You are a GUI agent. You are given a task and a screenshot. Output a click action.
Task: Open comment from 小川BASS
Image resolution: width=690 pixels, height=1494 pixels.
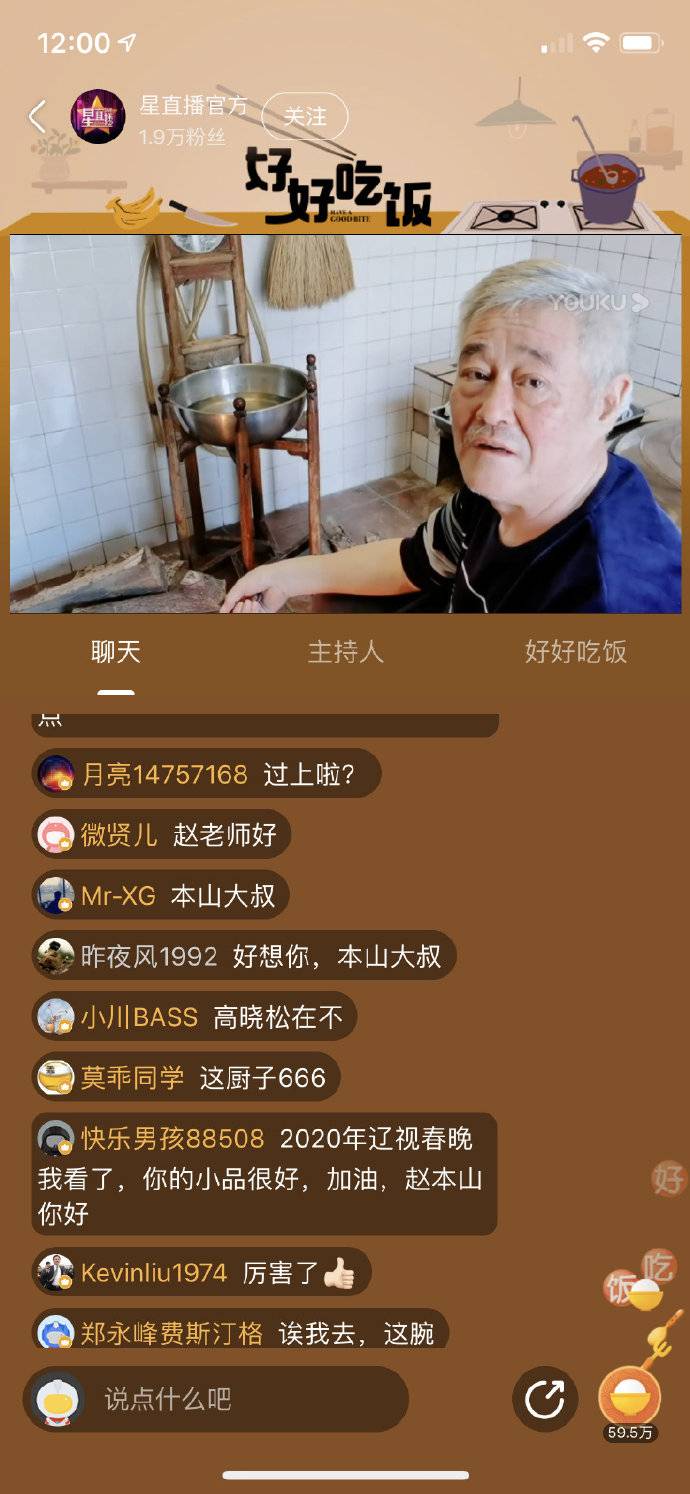[x=194, y=1017]
